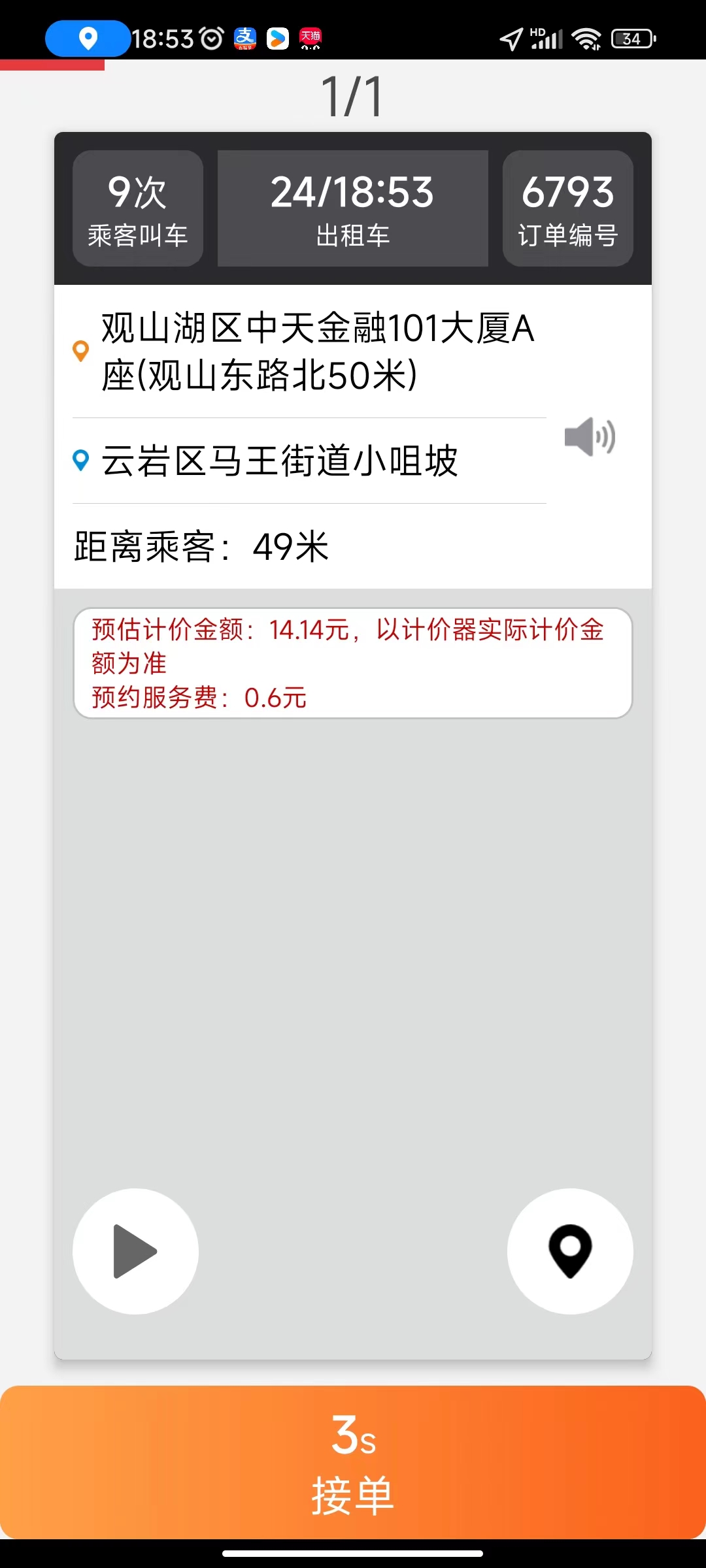Tap the destination 云岩区马王街道小咀坡

tap(281, 459)
